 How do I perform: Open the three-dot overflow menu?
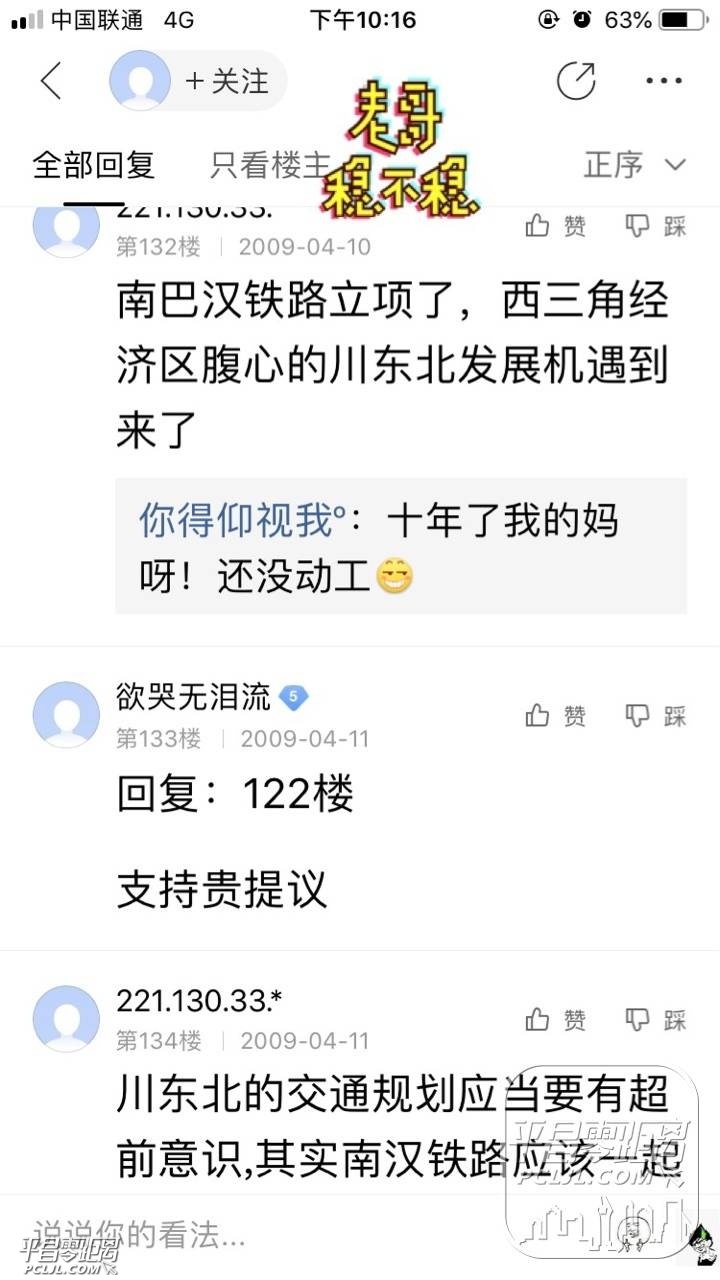pyautogui.click(x=664, y=81)
